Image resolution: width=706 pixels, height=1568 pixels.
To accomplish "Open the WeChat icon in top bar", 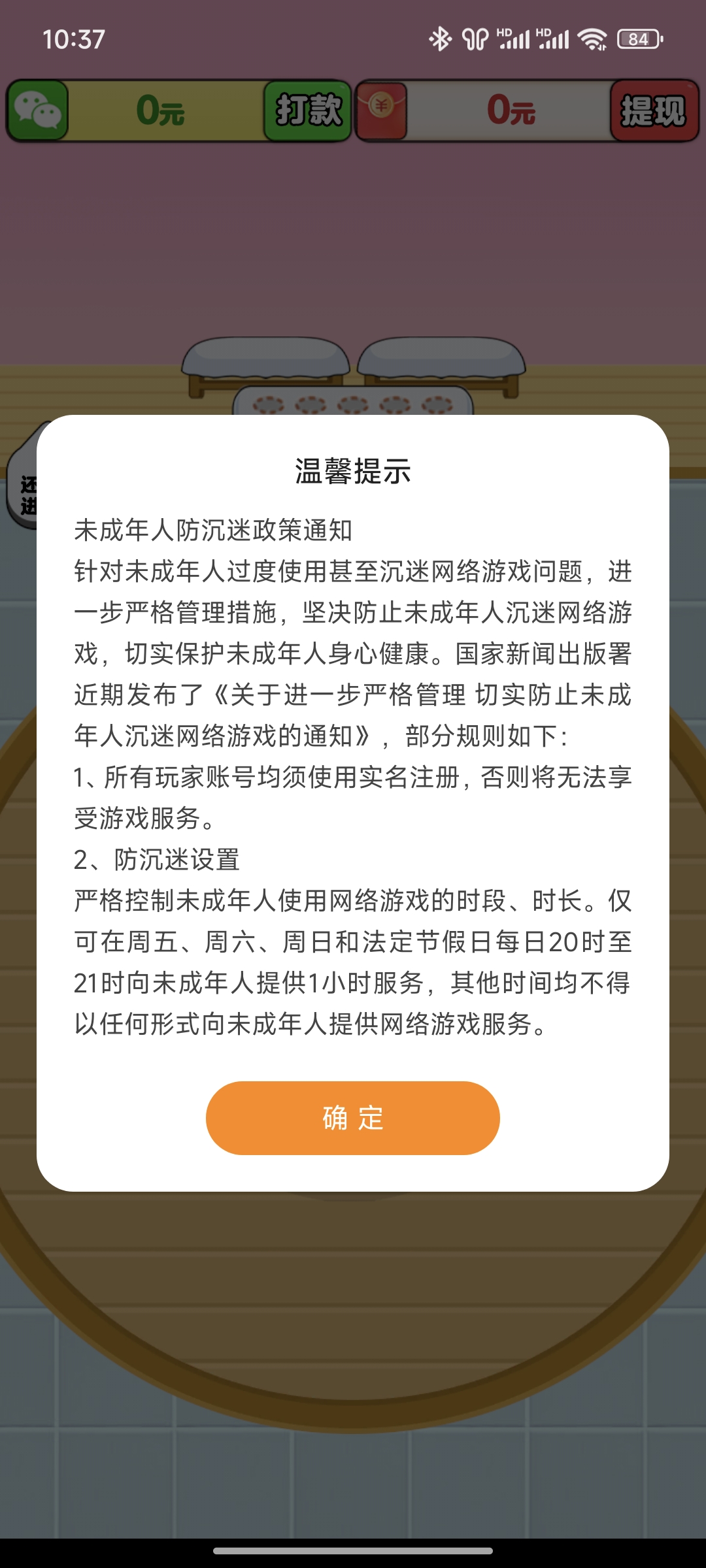I will pyautogui.click(x=38, y=110).
